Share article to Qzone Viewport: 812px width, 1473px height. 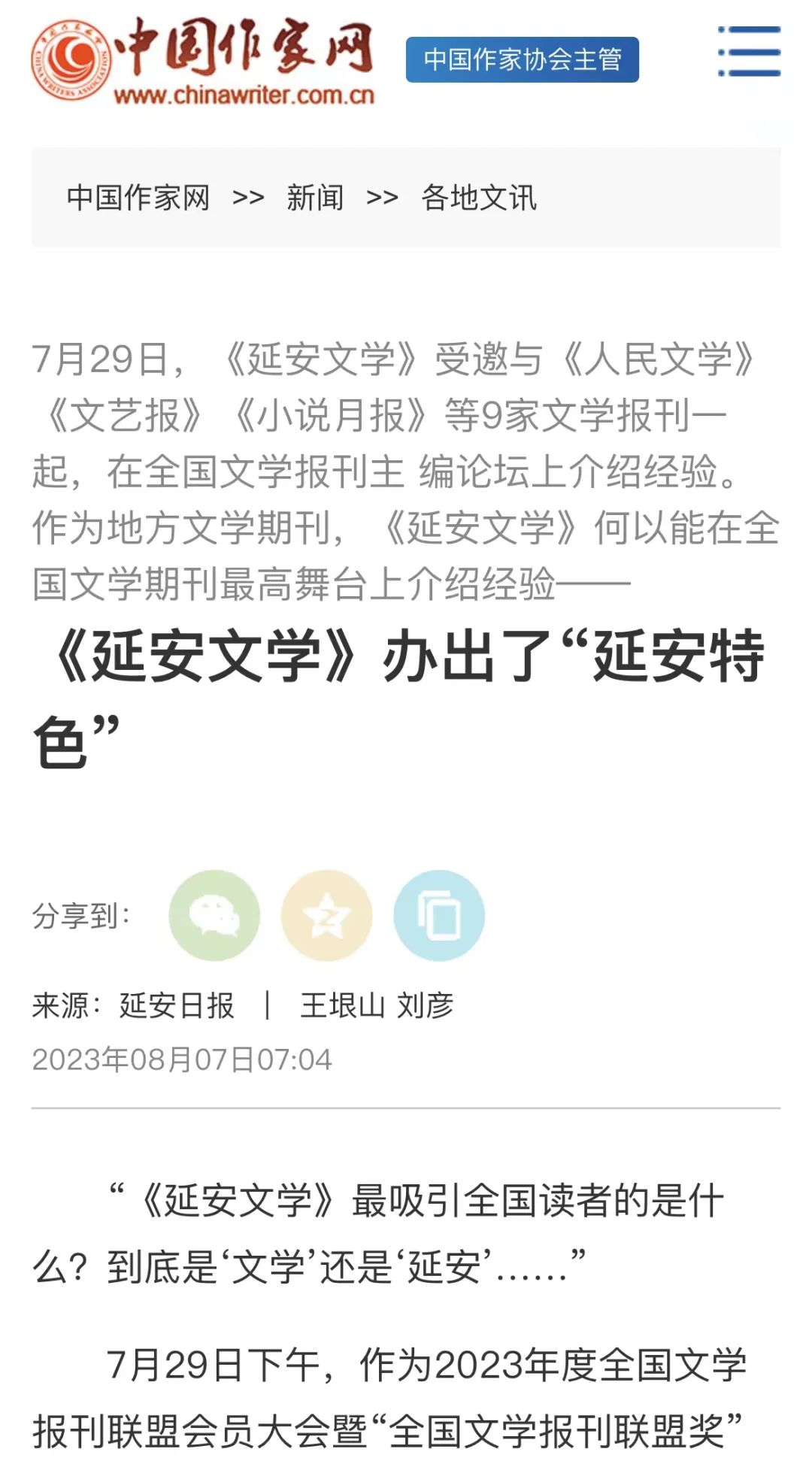[327, 915]
